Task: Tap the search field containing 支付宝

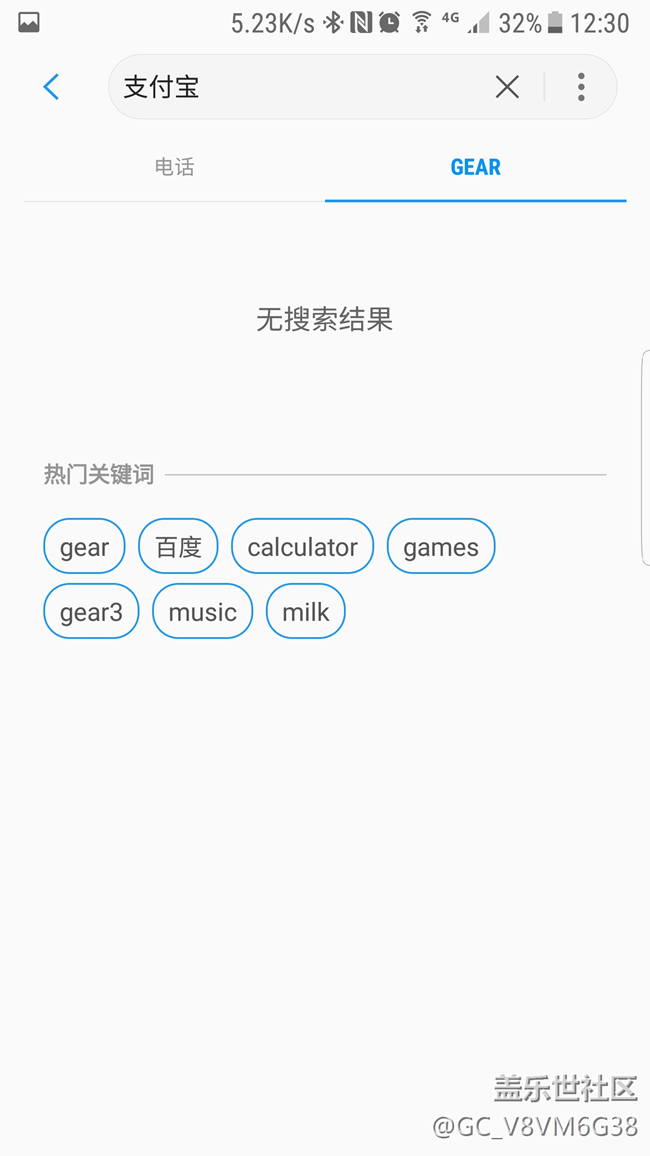Action: pyautogui.click(x=302, y=87)
